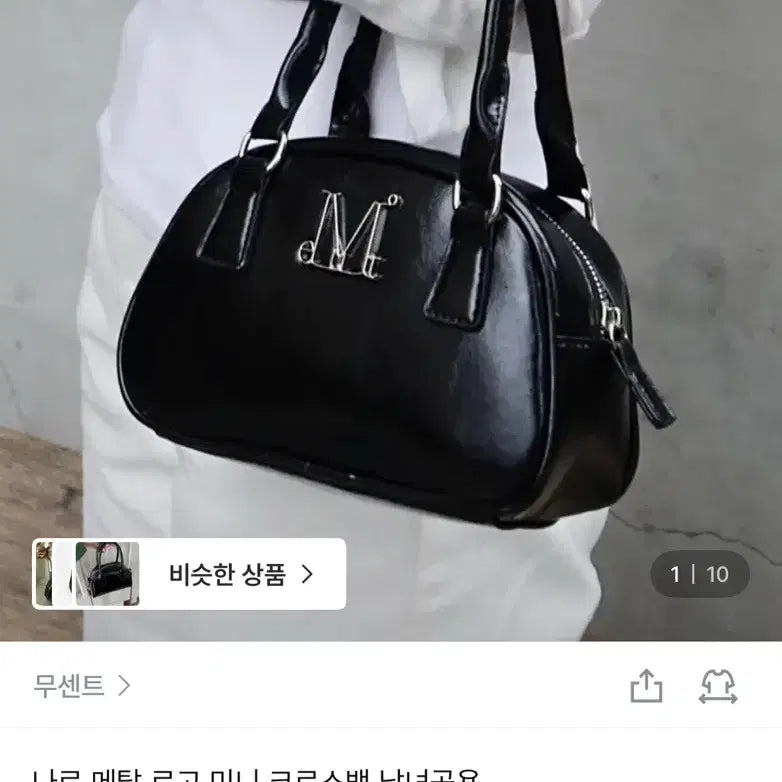
Task: Open the 무센트 brand page
Action: click(82, 686)
